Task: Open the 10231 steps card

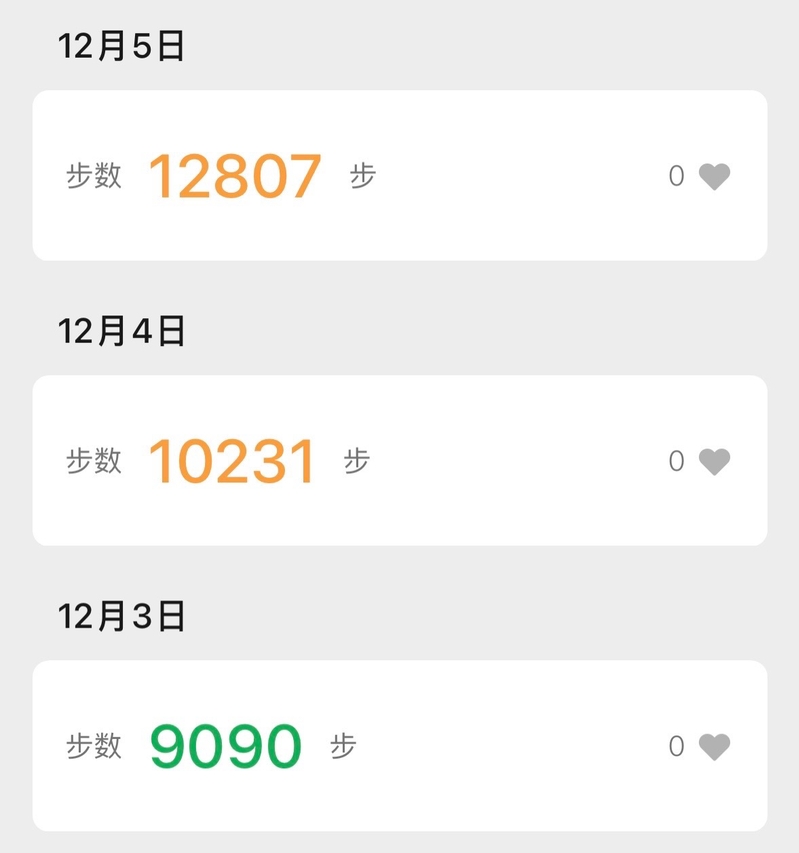Action: (400, 460)
